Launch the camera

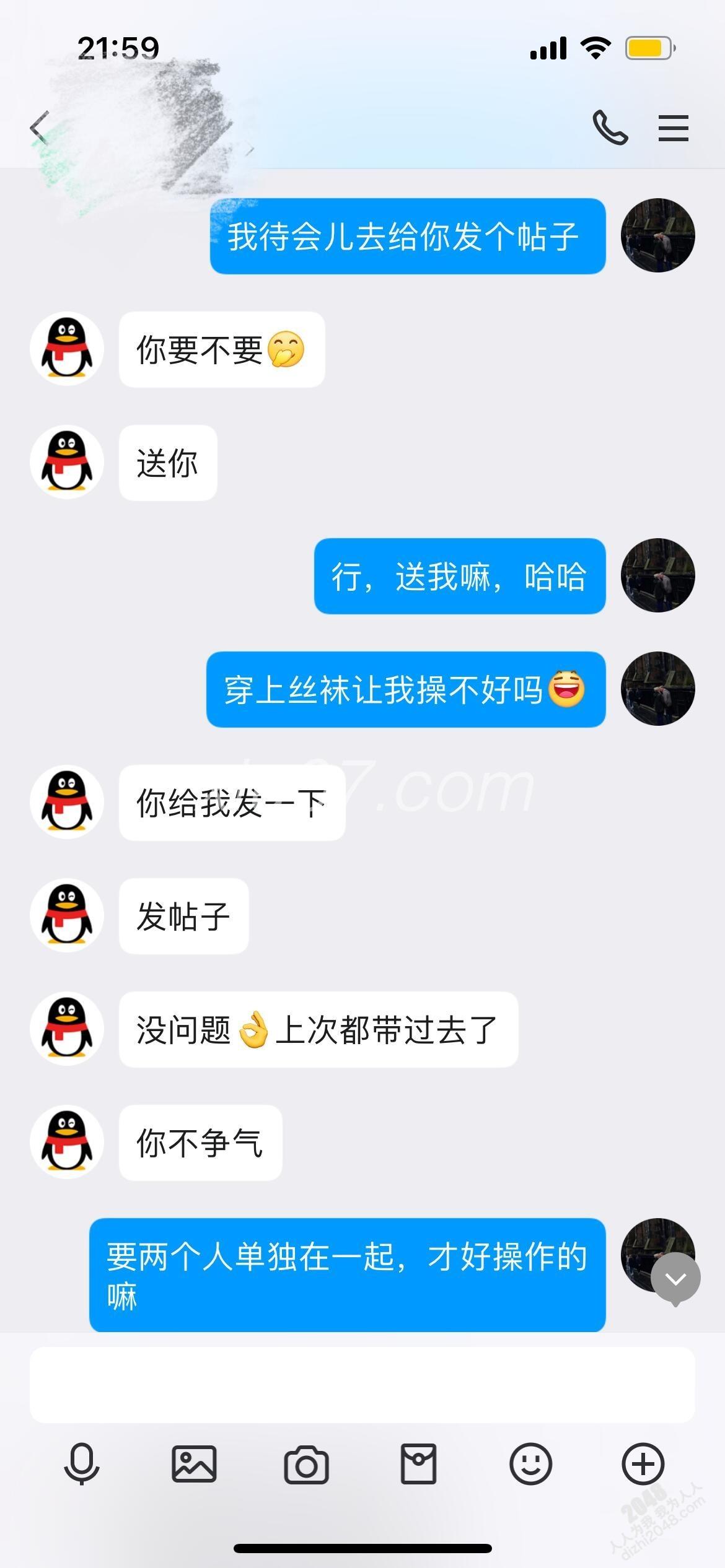point(306,1464)
